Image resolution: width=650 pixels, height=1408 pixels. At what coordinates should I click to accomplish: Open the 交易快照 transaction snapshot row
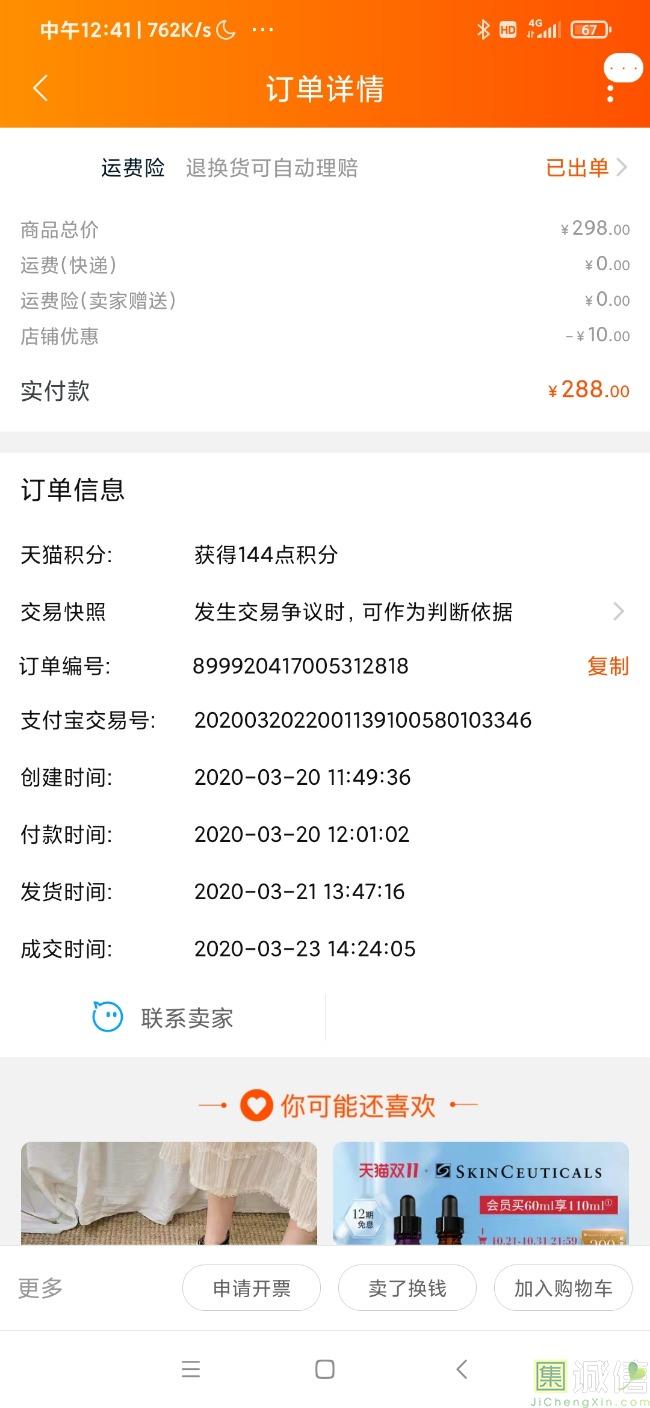coord(325,612)
